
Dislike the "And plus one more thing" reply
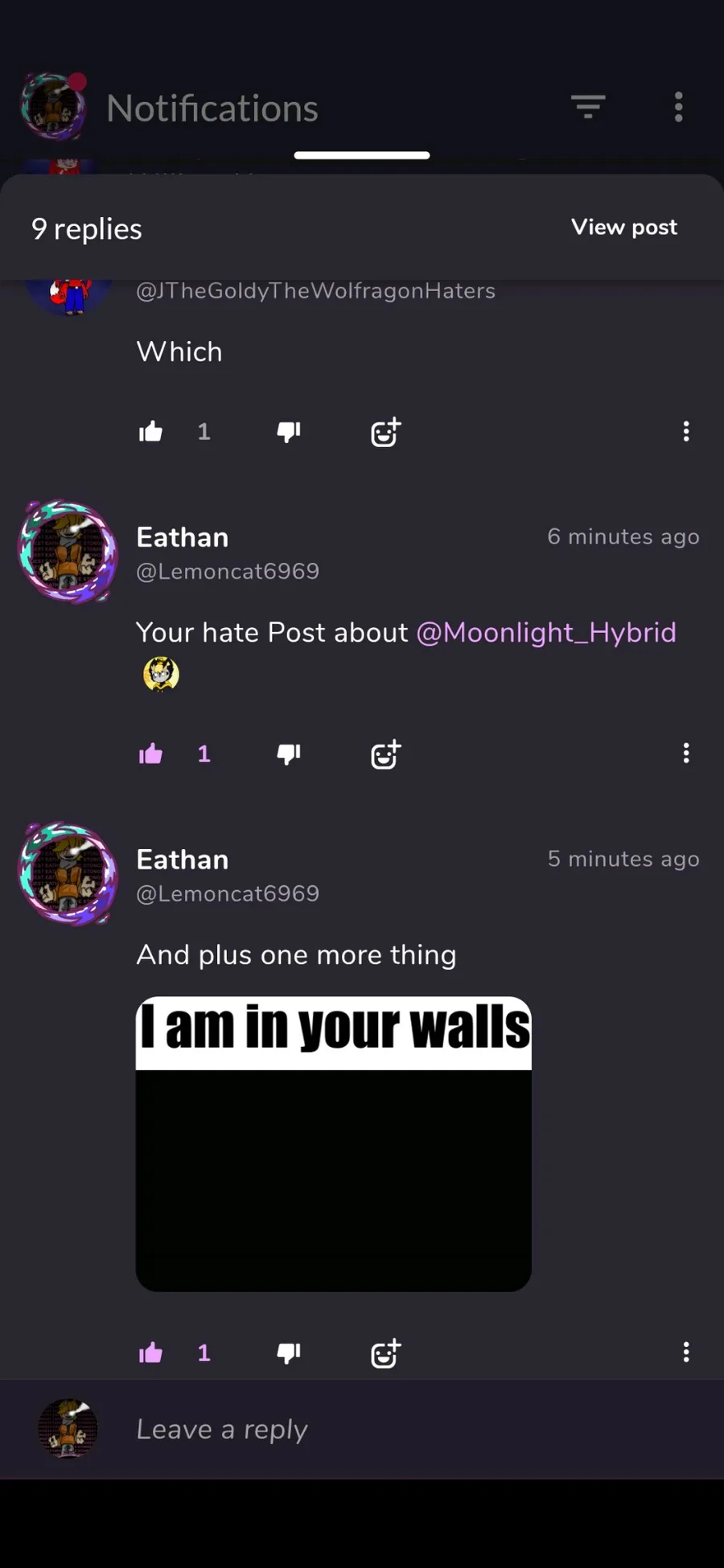pyautogui.click(x=289, y=1353)
